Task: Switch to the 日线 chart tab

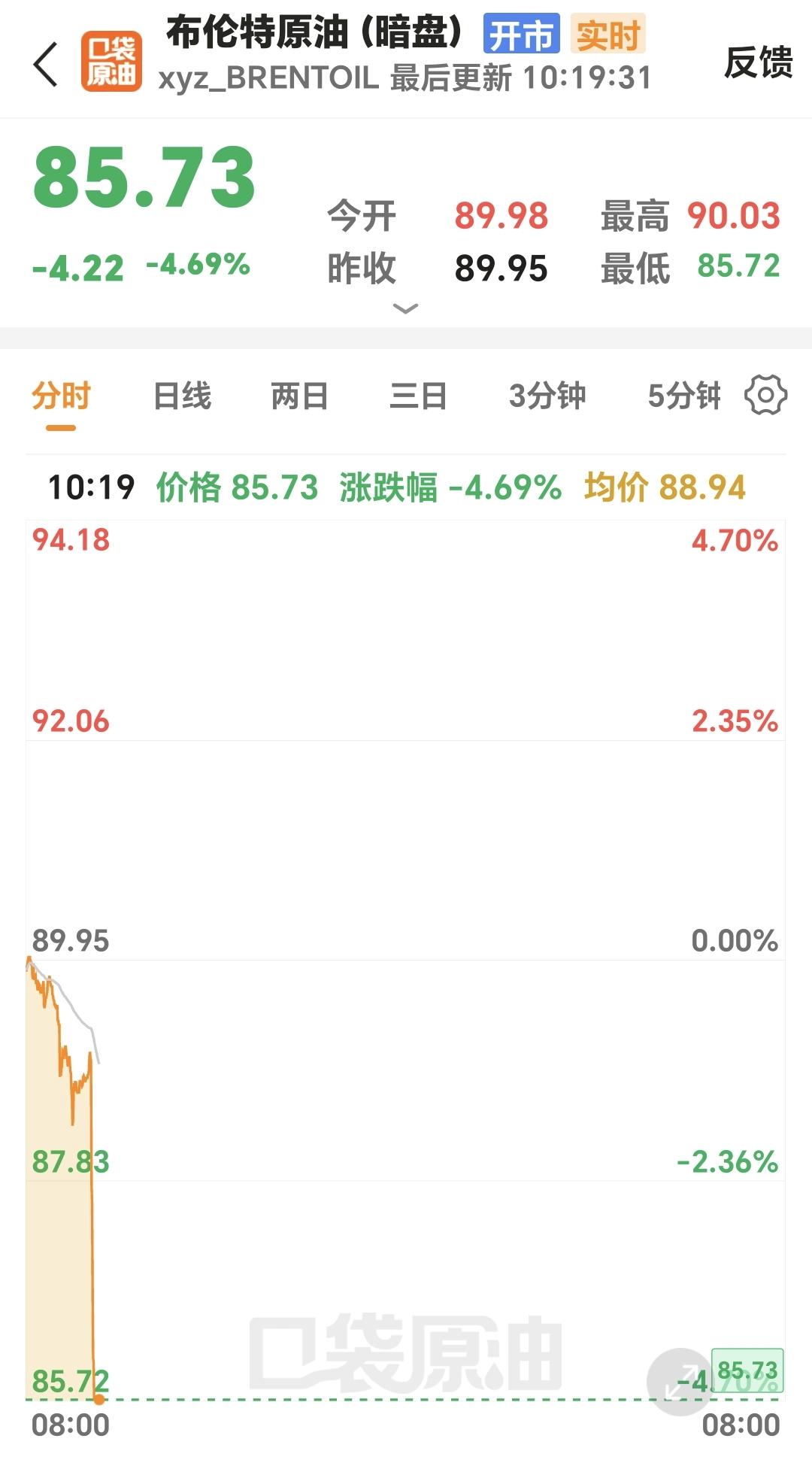Action: point(182,396)
